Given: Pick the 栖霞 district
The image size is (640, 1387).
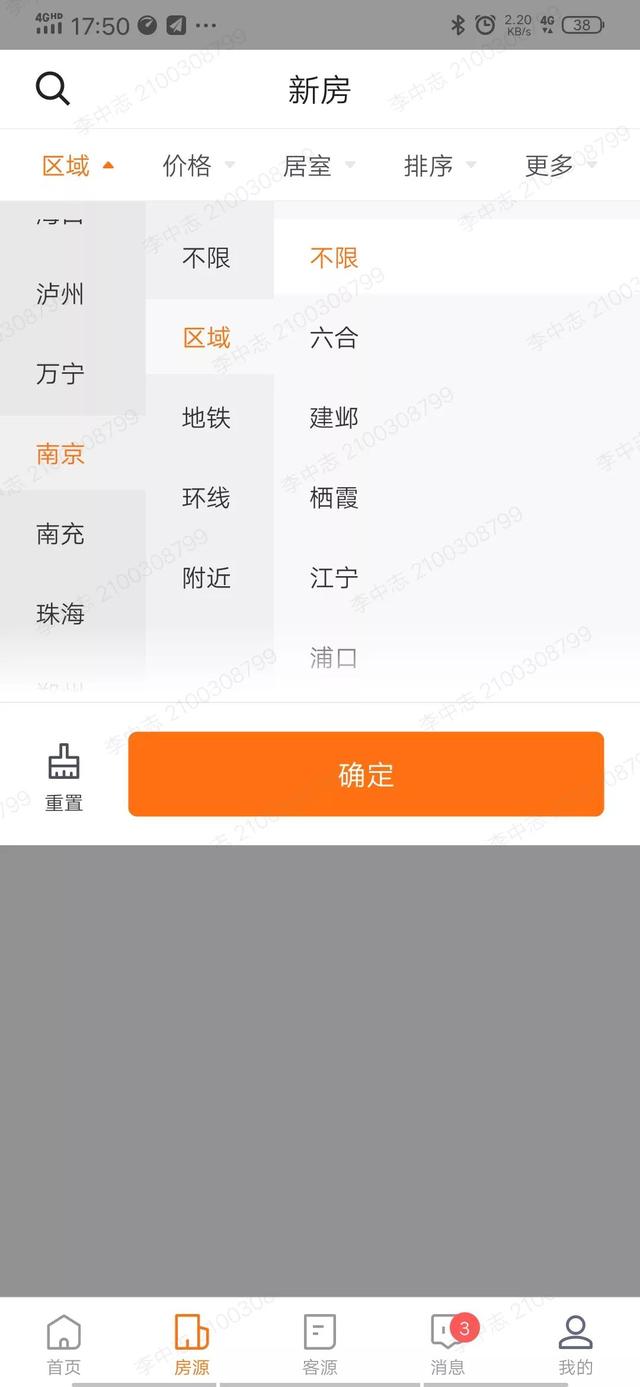Looking at the screenshot, I should tap(334, 498).
